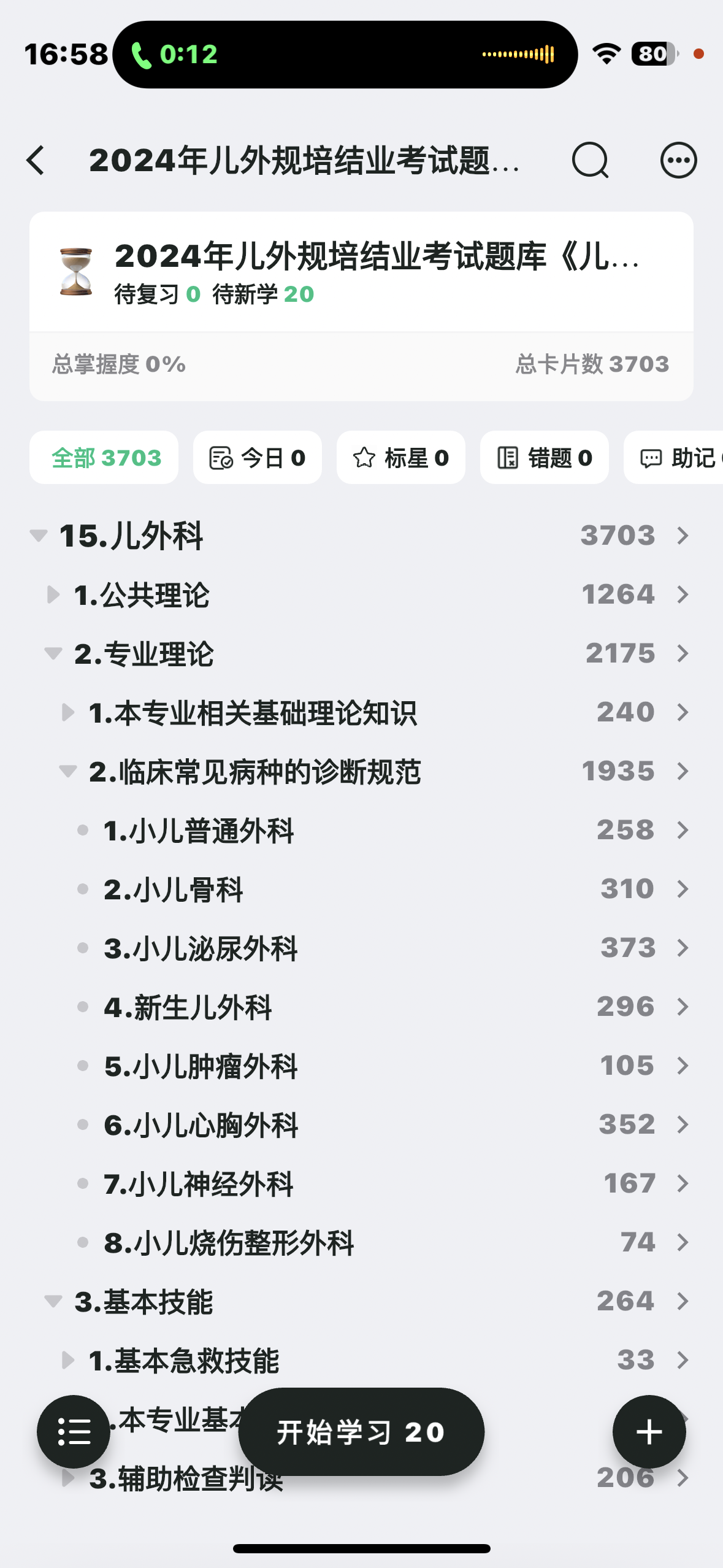Image resolution: width=723 pixels, height=1568 pixels.
Task: Open the 3.小儿泌尿外科 category
Action: (361, 948)
